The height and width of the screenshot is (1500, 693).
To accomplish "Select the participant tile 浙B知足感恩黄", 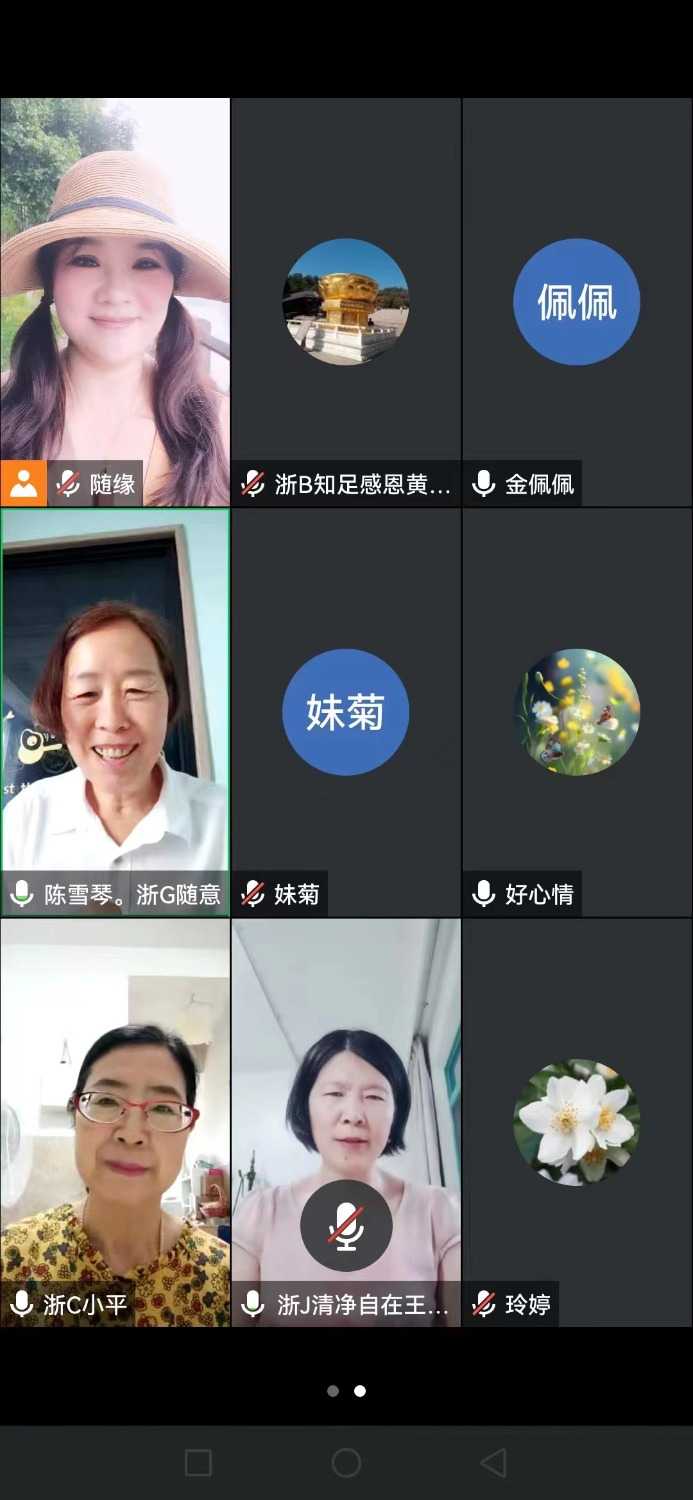I will [346, 300].
